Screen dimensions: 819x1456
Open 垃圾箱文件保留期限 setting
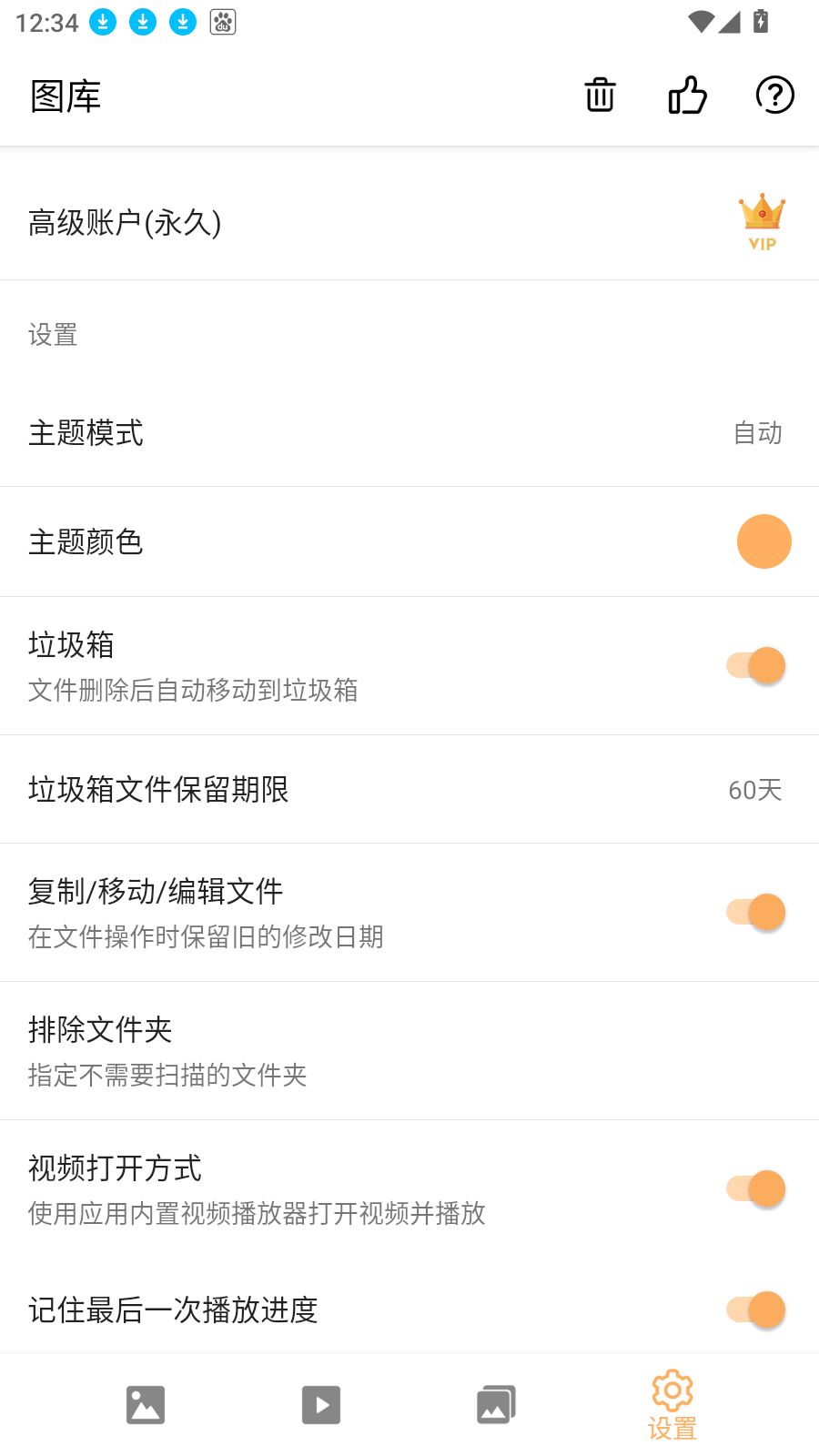(409, 789)
